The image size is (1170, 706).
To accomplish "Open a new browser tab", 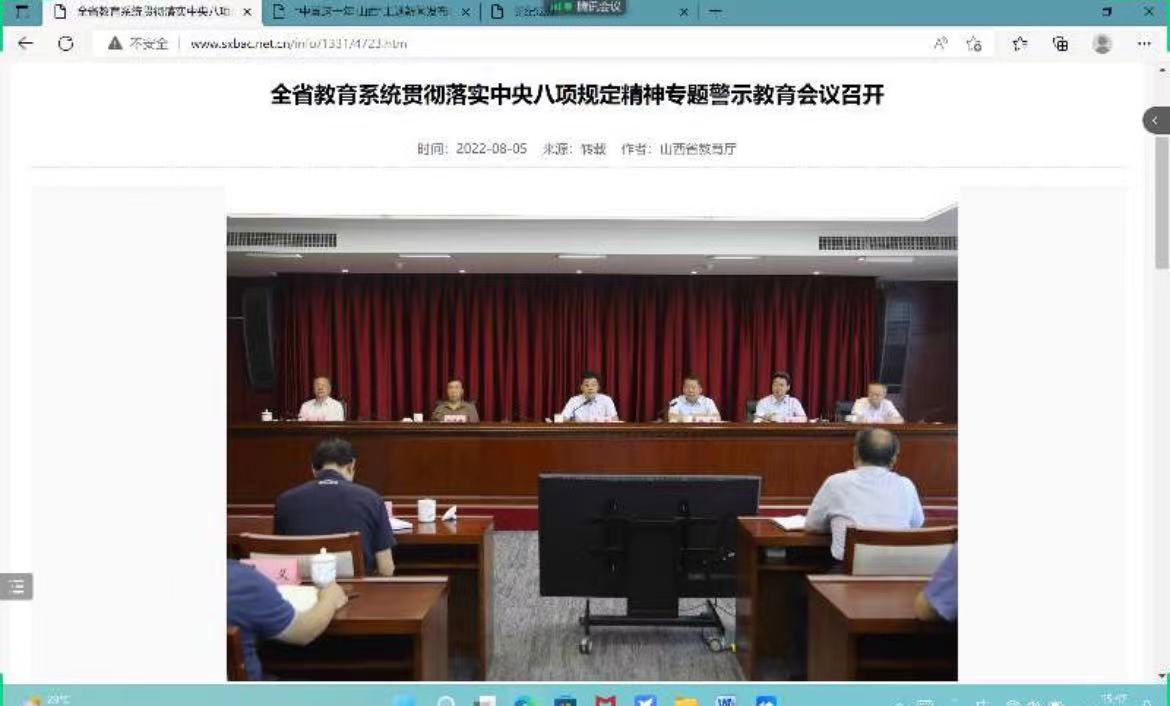I will [715, 12].
